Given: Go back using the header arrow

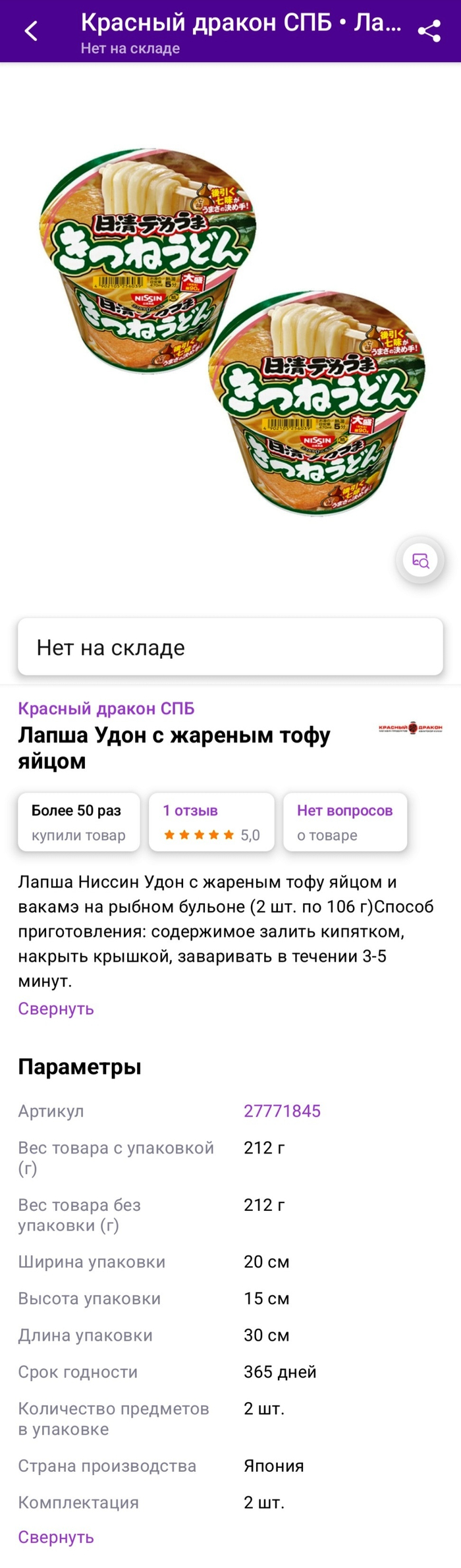Looking at the screenshot, I should 31,31.
